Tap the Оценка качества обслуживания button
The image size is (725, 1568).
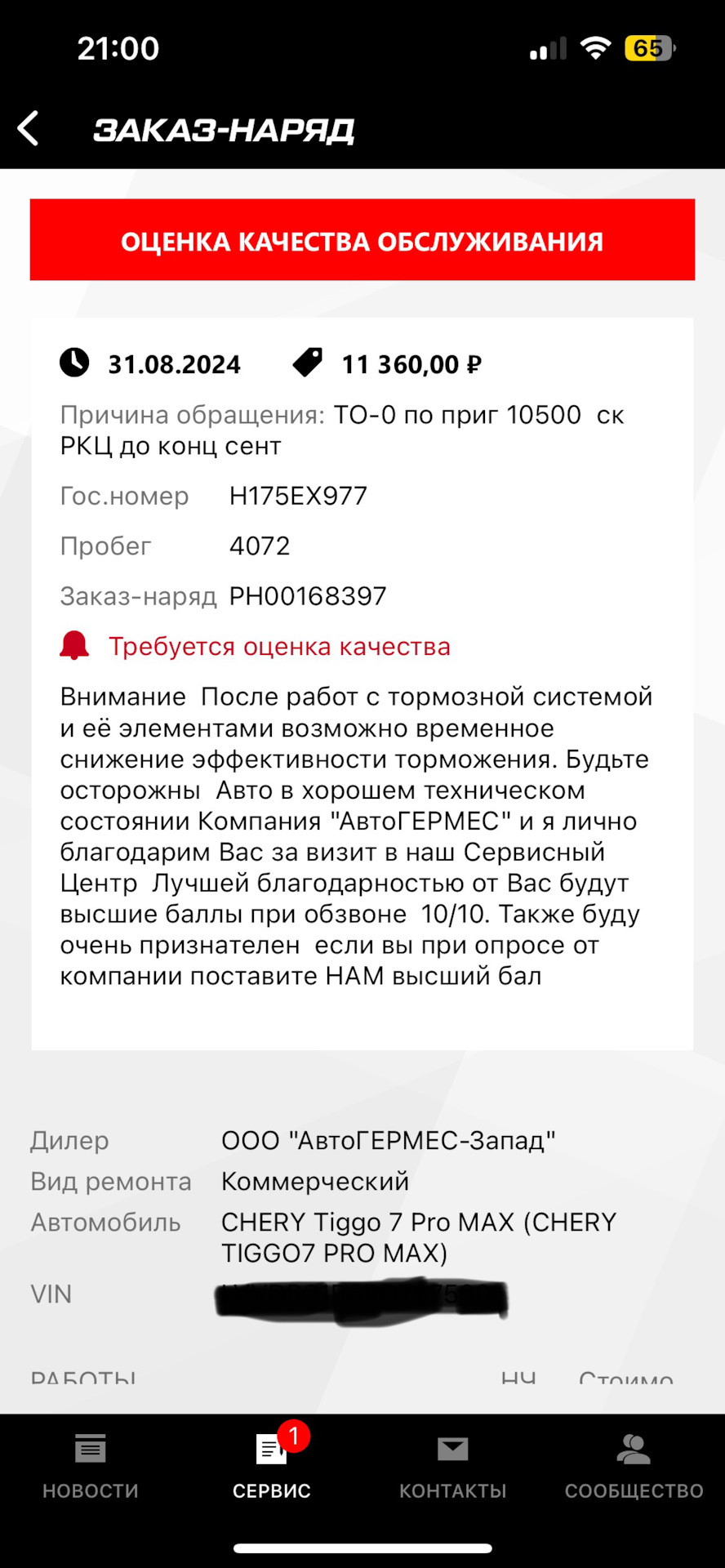pyautogui.click(x=362, y=241)
